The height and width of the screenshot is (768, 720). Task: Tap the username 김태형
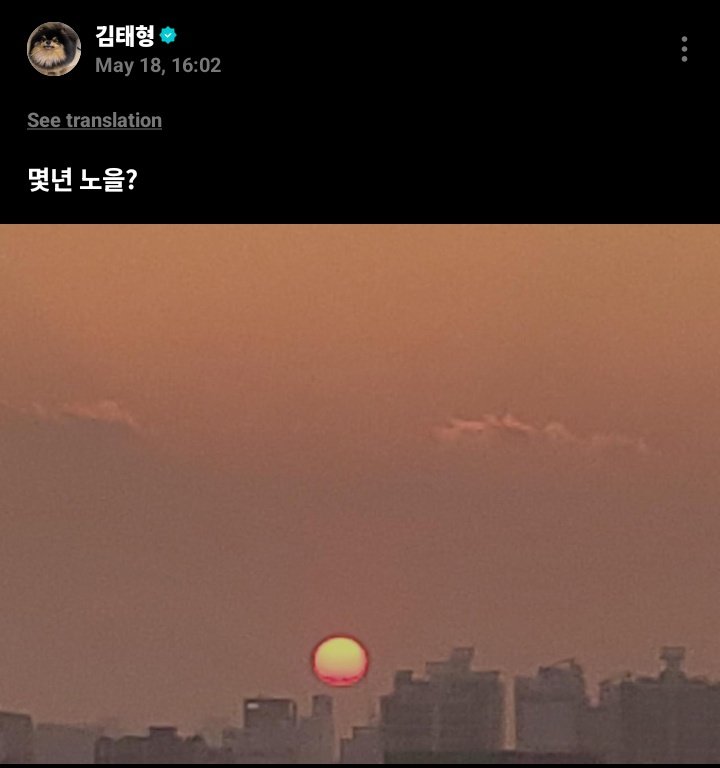point(124,37)
